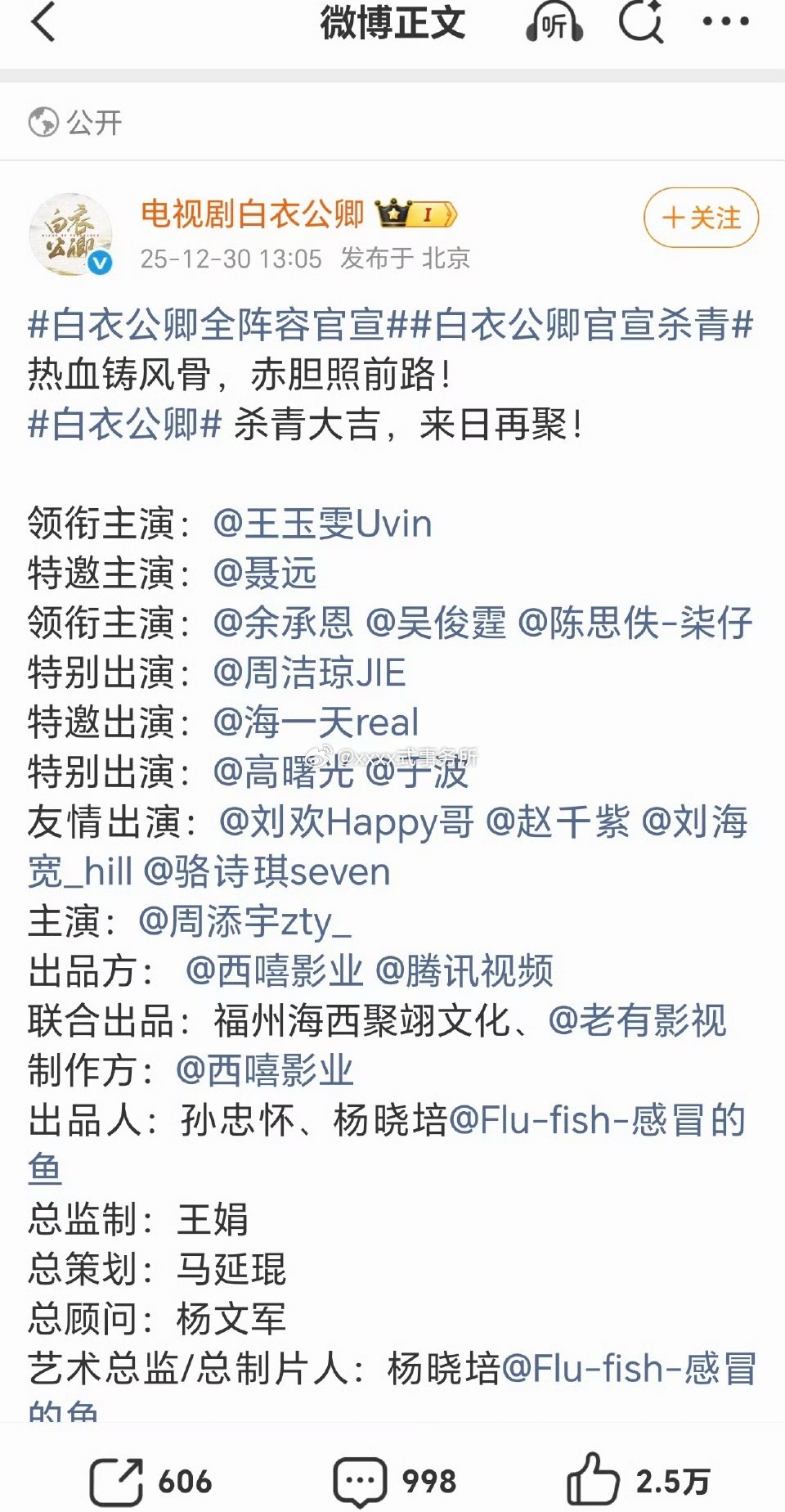Open @王玉雯Uvin profile link
This screenshot has width=785, height=1512.
pos(323,524)
